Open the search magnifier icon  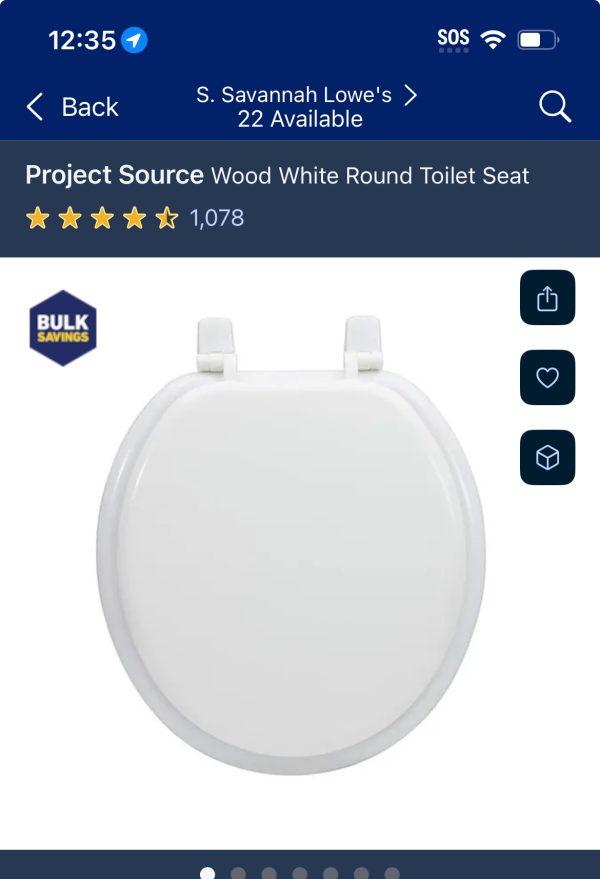tap(554, 106)
